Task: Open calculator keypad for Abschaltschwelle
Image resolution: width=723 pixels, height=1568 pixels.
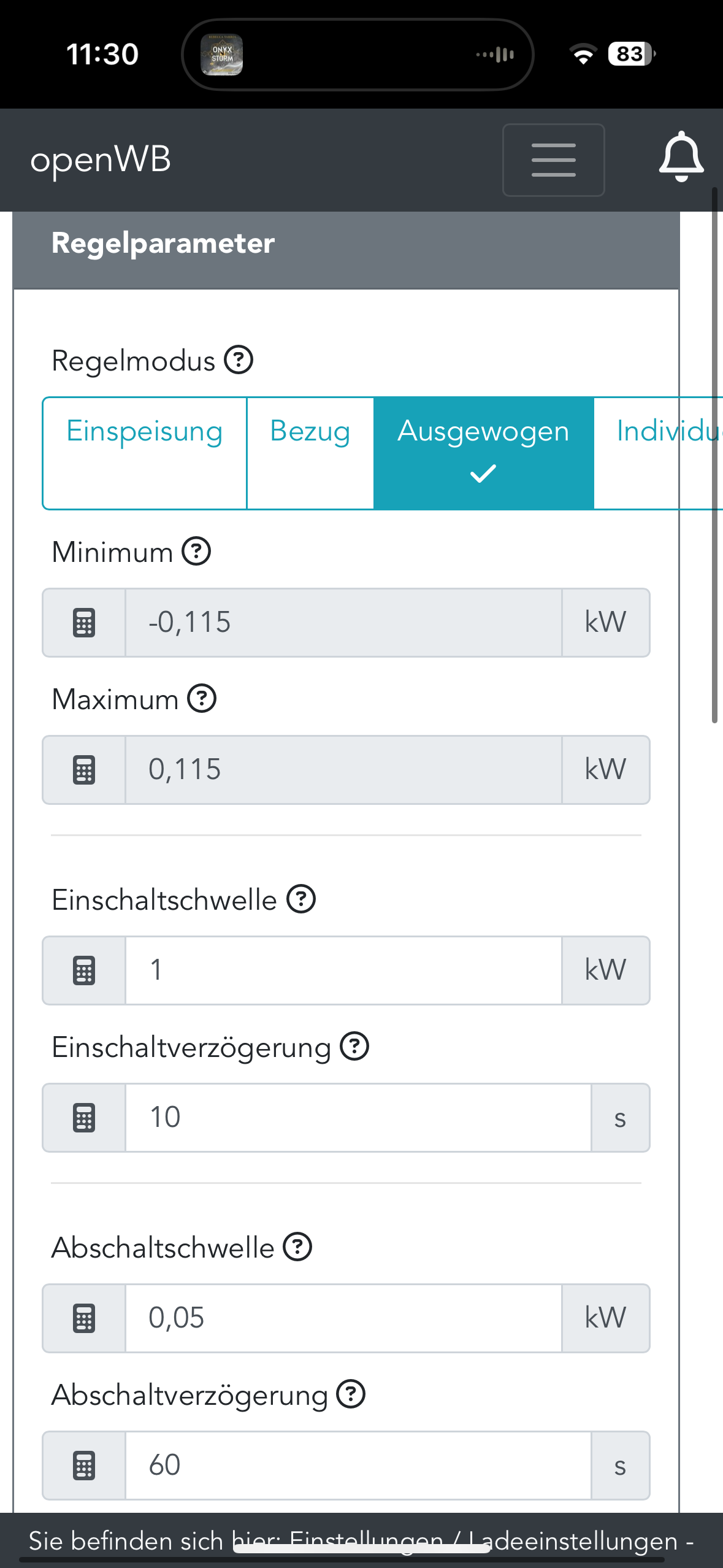Action: (x=84, y=1318)
